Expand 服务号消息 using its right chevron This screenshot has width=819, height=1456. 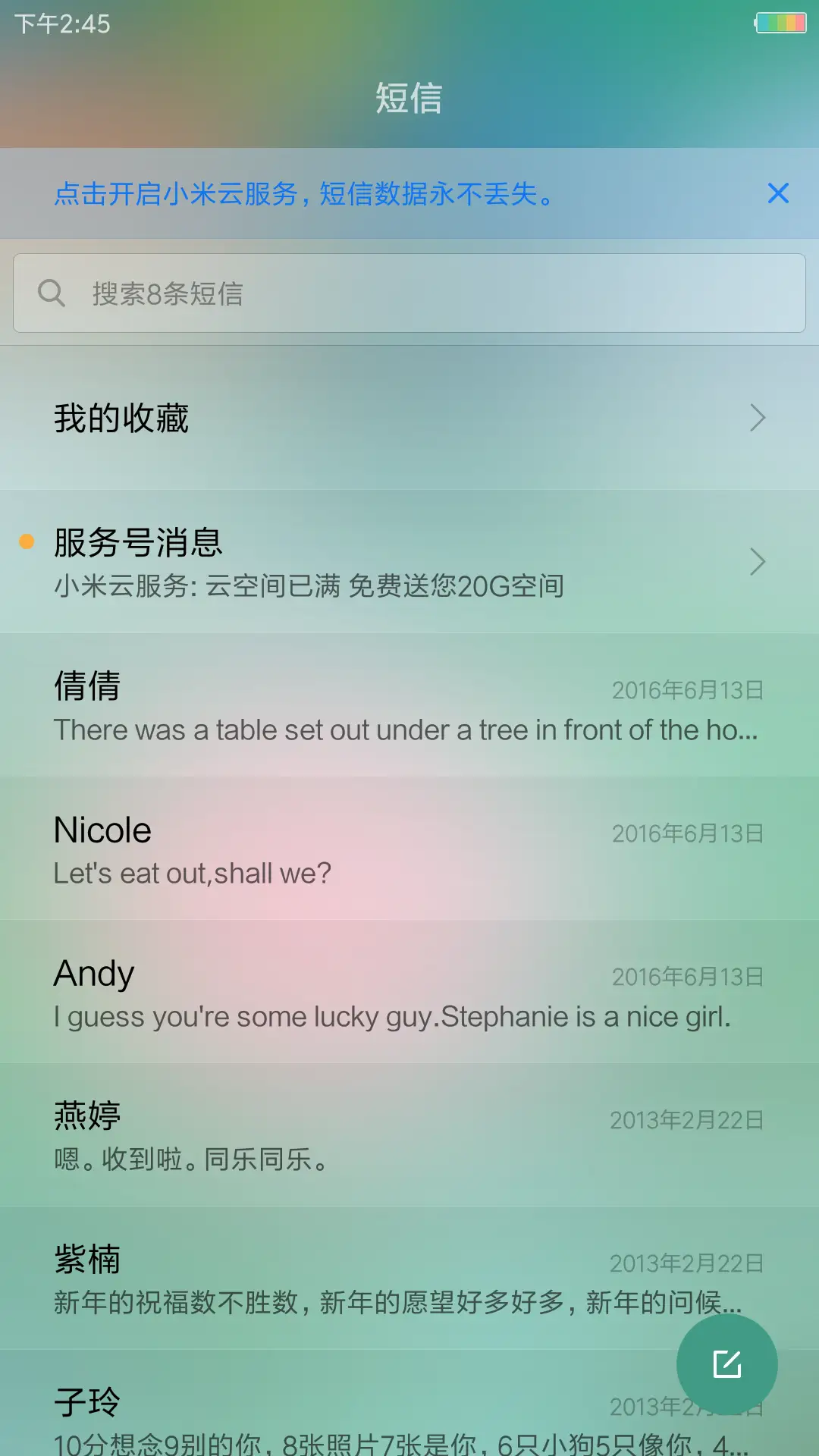coord(757,561)
